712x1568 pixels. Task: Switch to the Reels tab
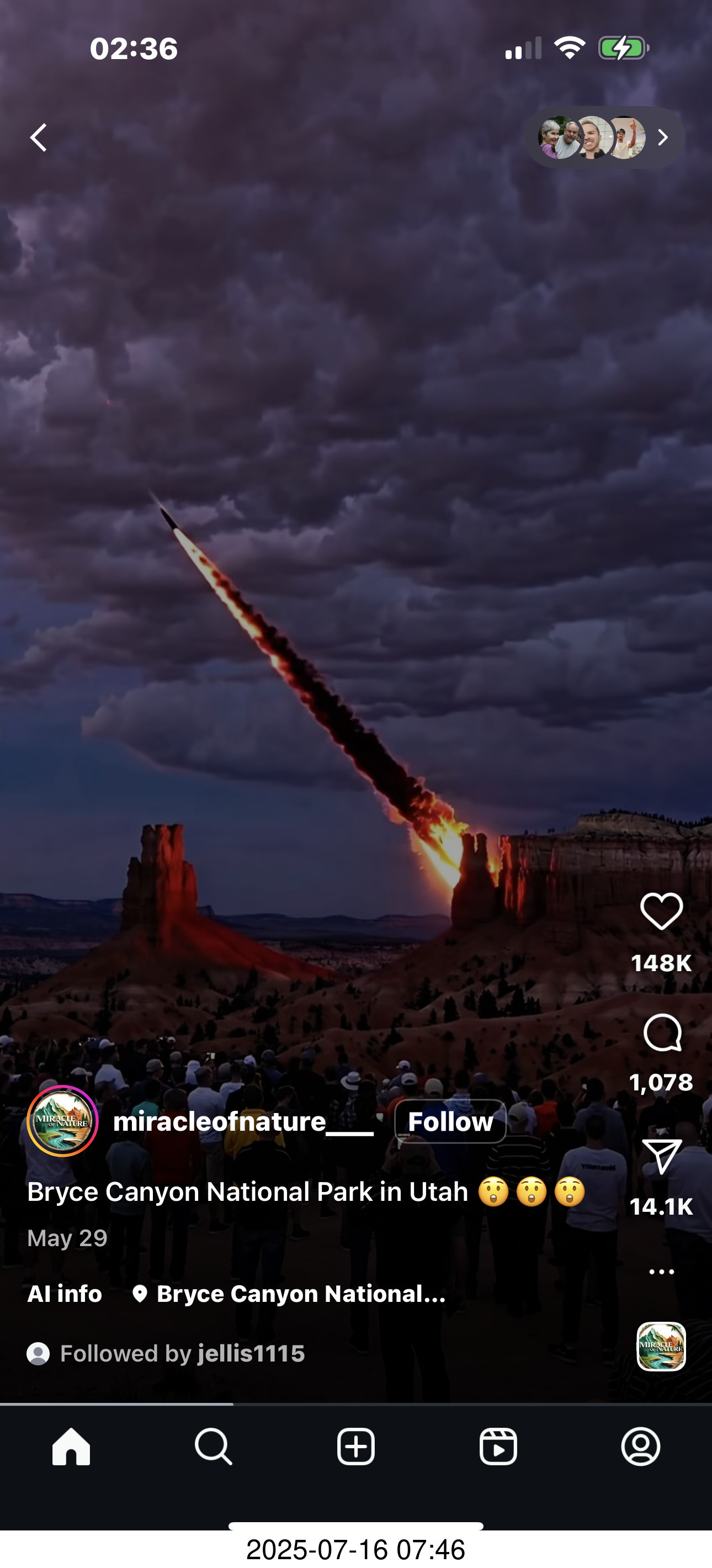[x=498, y=1447]
